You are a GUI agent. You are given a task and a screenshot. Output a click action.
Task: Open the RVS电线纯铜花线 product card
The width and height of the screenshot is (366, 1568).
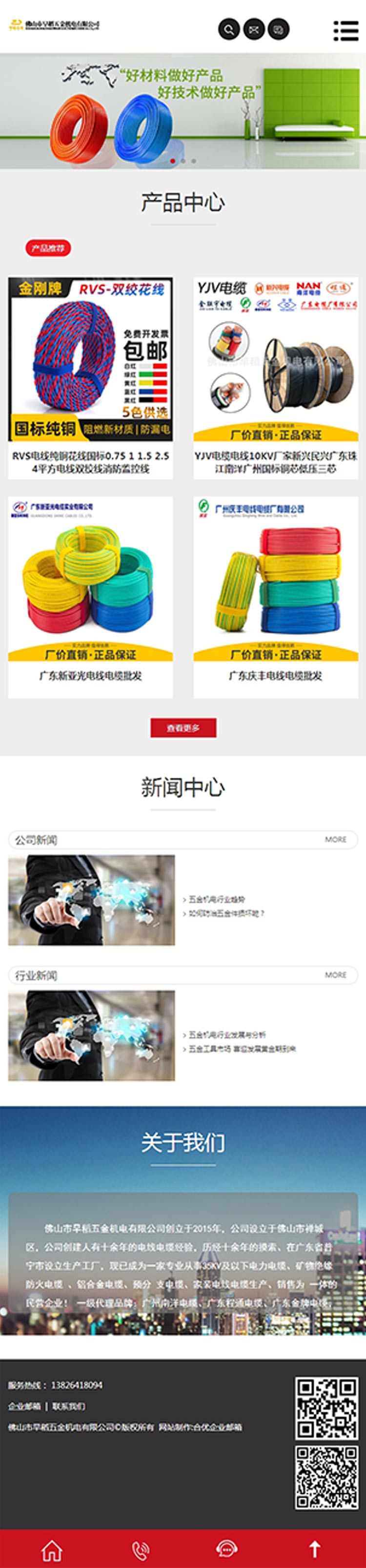[90, 377]
